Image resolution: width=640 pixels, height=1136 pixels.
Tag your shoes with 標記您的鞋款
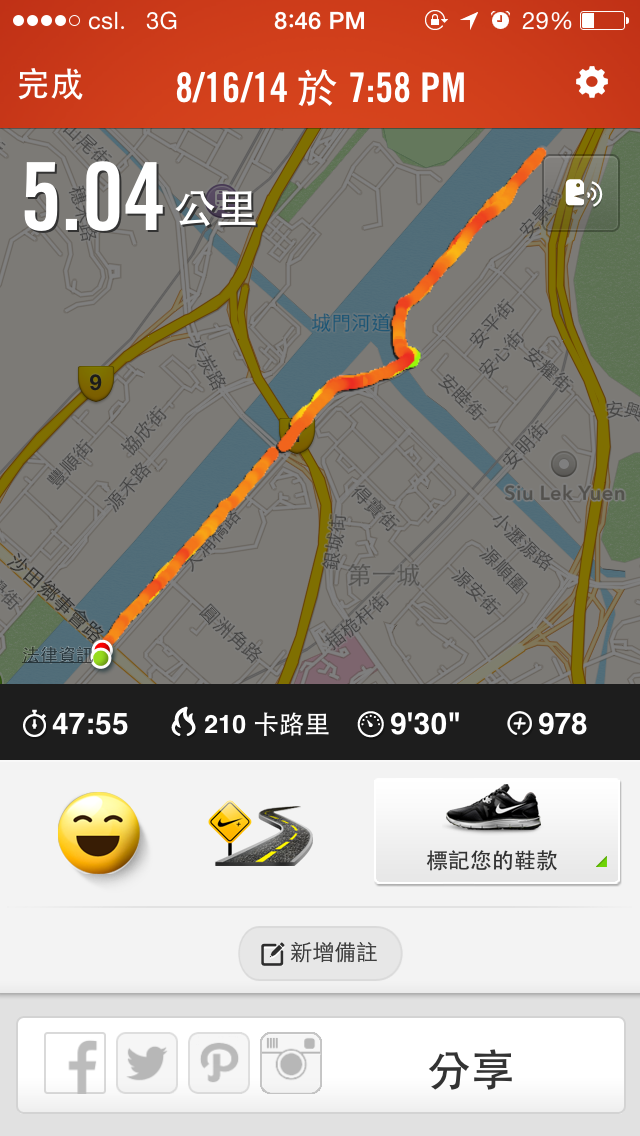[497, 832]
